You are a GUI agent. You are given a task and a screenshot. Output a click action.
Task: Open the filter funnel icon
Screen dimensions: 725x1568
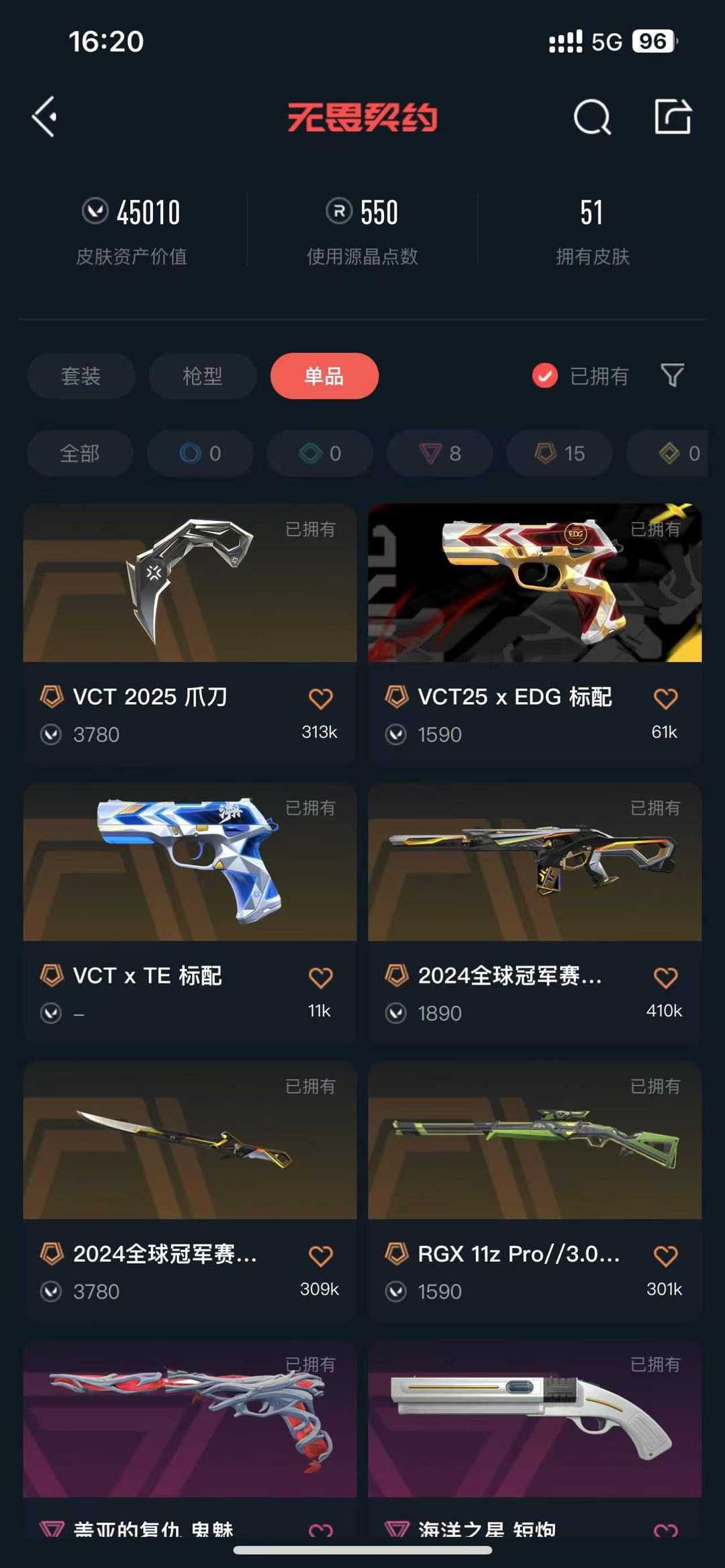pos(672,375)
